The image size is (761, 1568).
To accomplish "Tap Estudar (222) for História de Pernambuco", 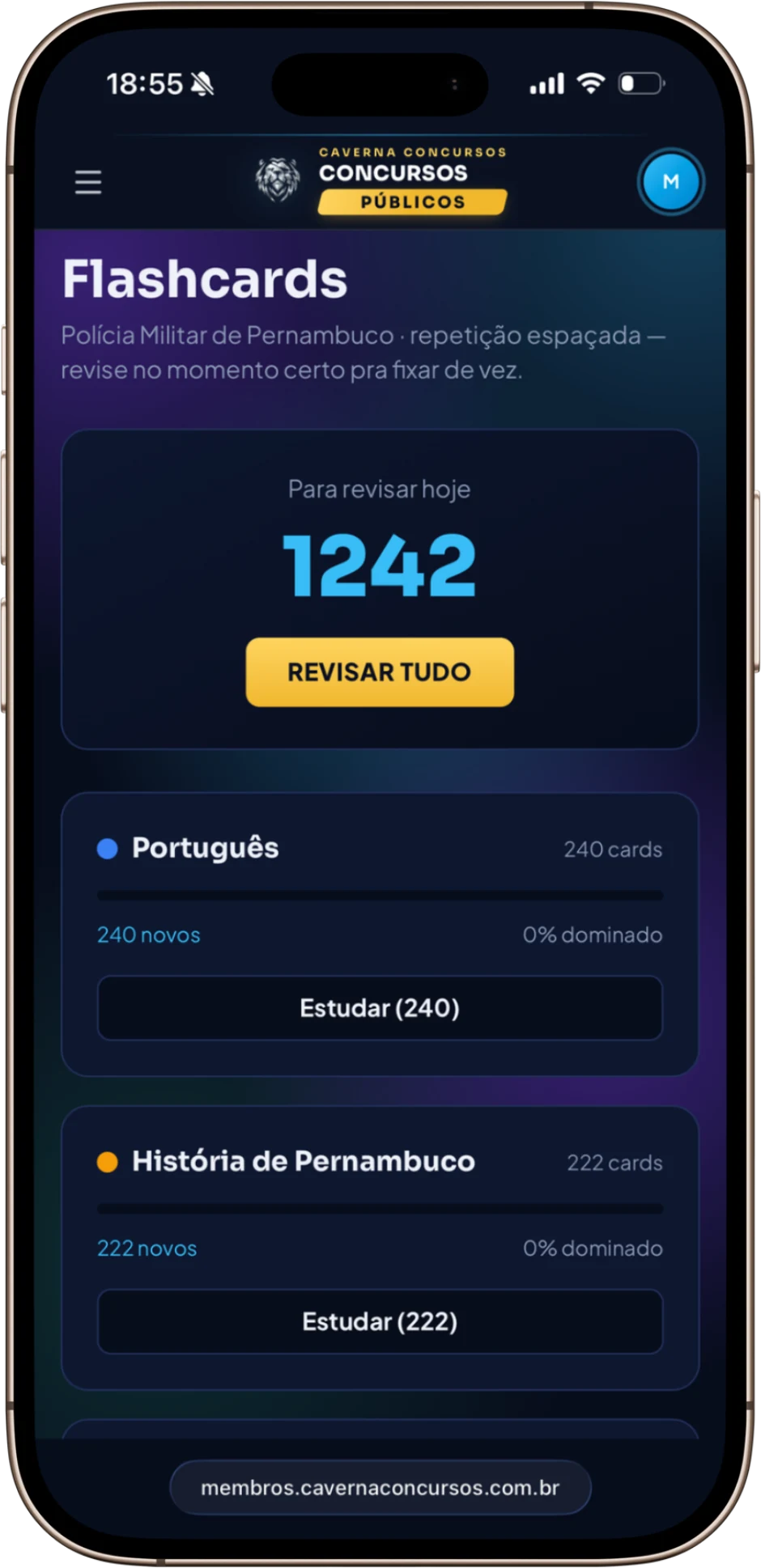I will tap(380, 1321).
